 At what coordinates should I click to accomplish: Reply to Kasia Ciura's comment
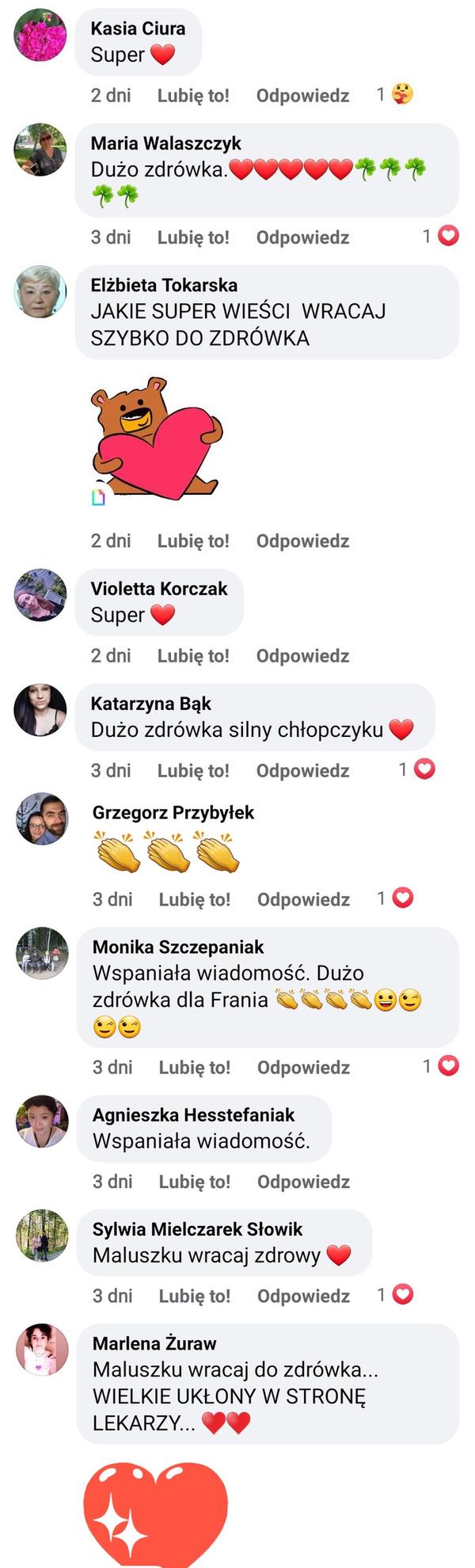[x=302, y=96]
